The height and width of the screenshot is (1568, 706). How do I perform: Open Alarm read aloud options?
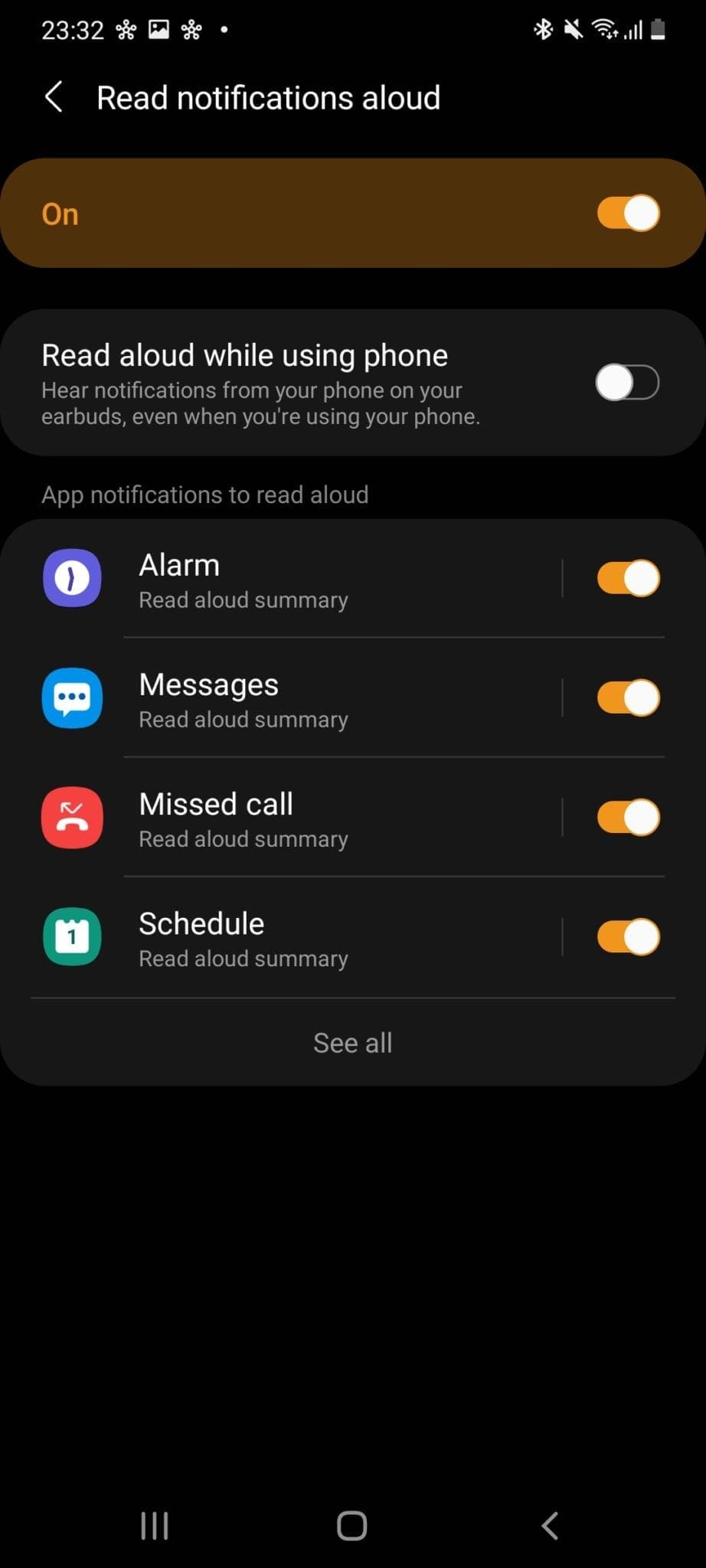point(306,580)
